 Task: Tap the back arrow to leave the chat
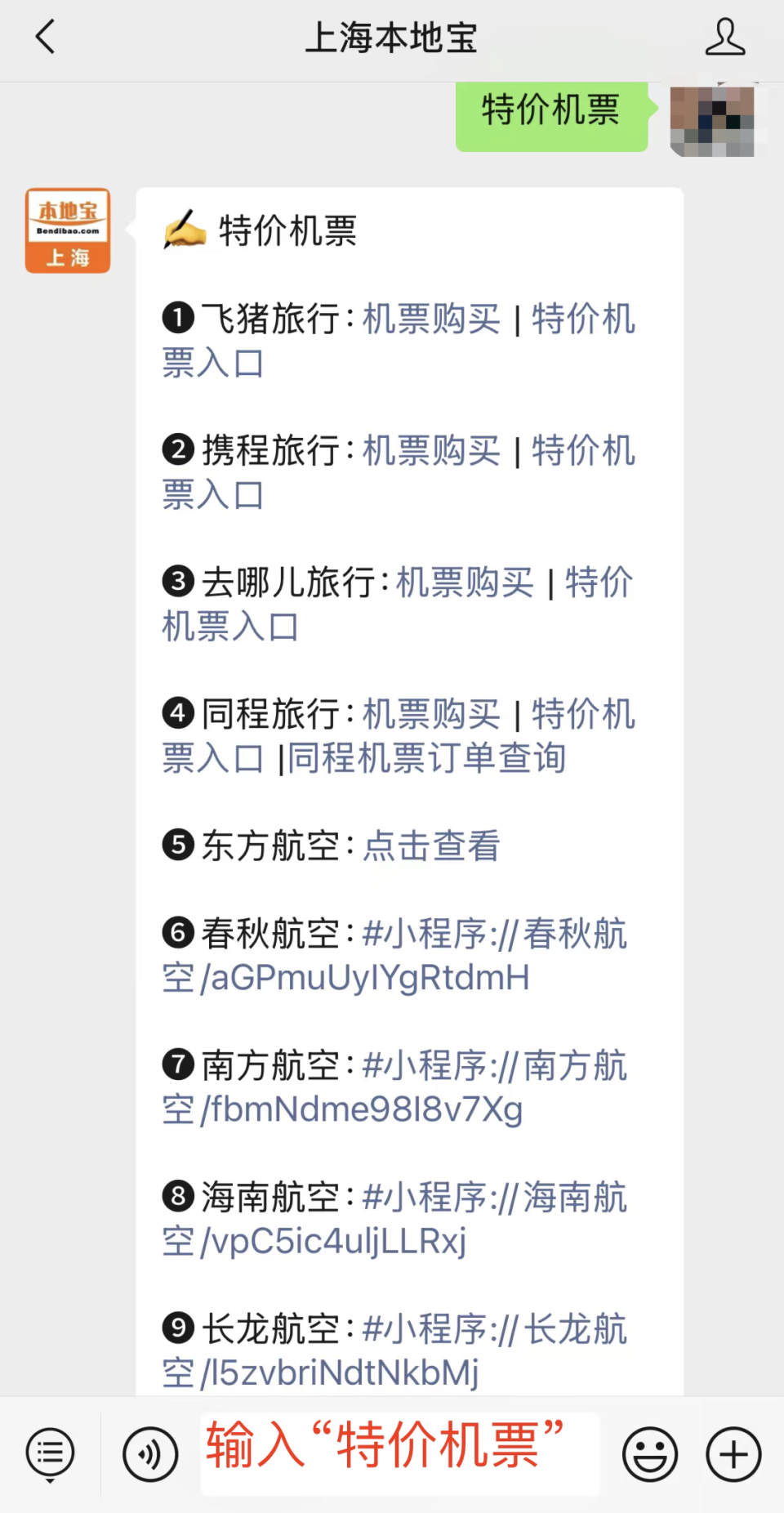pyautogui.click(x=45, y=38)
